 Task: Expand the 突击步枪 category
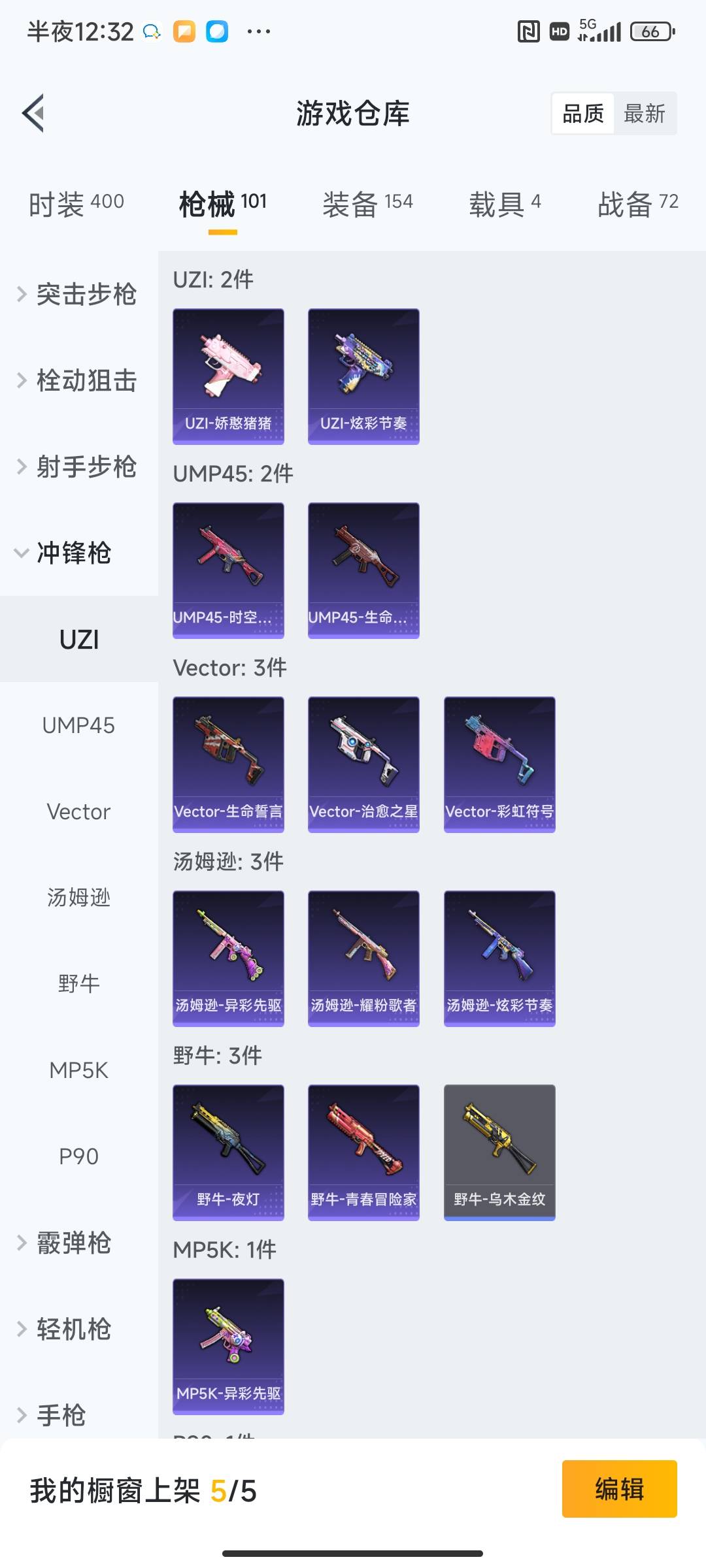[x=78, y=294]
